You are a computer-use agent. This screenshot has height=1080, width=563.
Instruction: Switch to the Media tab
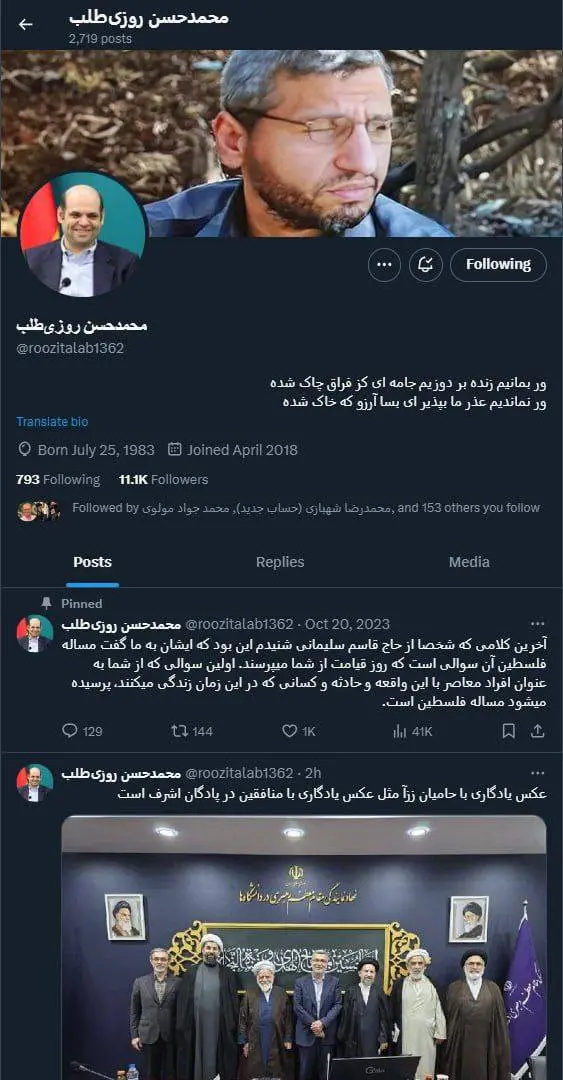coord(469,562)
